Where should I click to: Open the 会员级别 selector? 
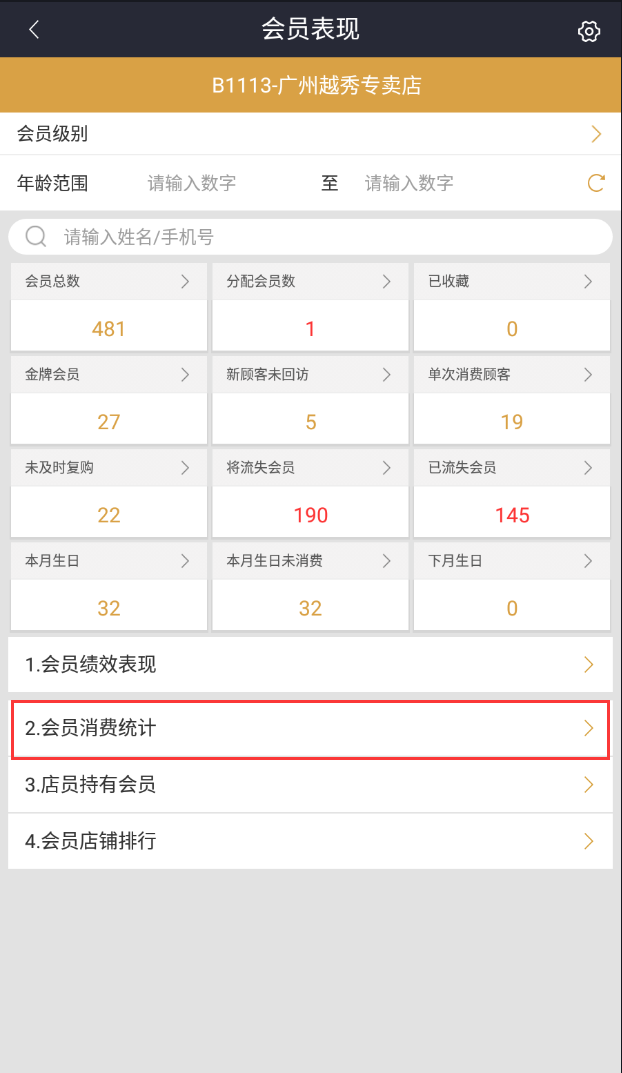[310, 134]
